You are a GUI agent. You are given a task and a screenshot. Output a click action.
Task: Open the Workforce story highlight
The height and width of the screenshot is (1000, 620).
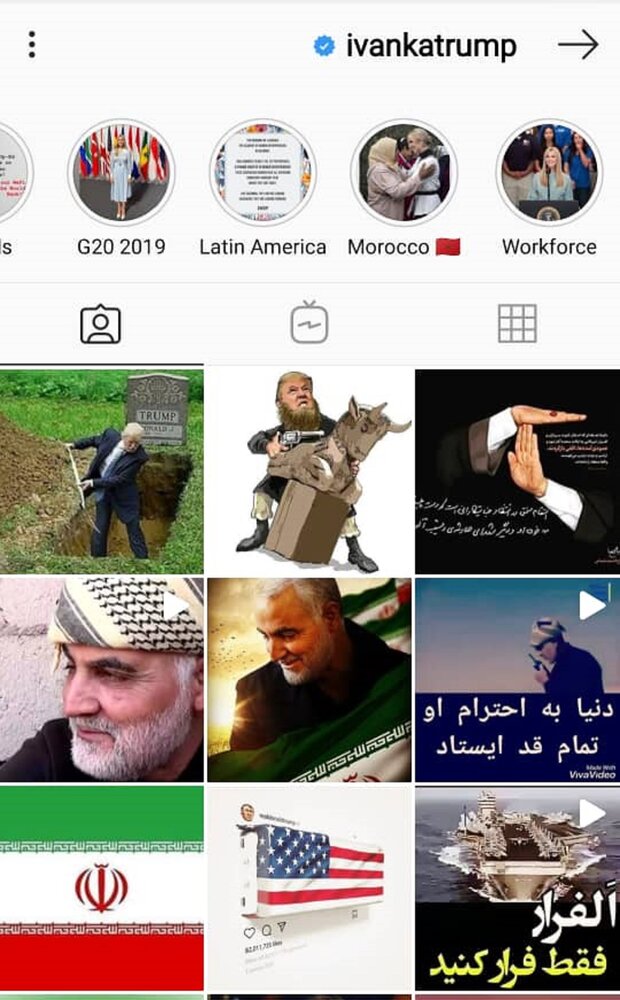tap(549, 172)
